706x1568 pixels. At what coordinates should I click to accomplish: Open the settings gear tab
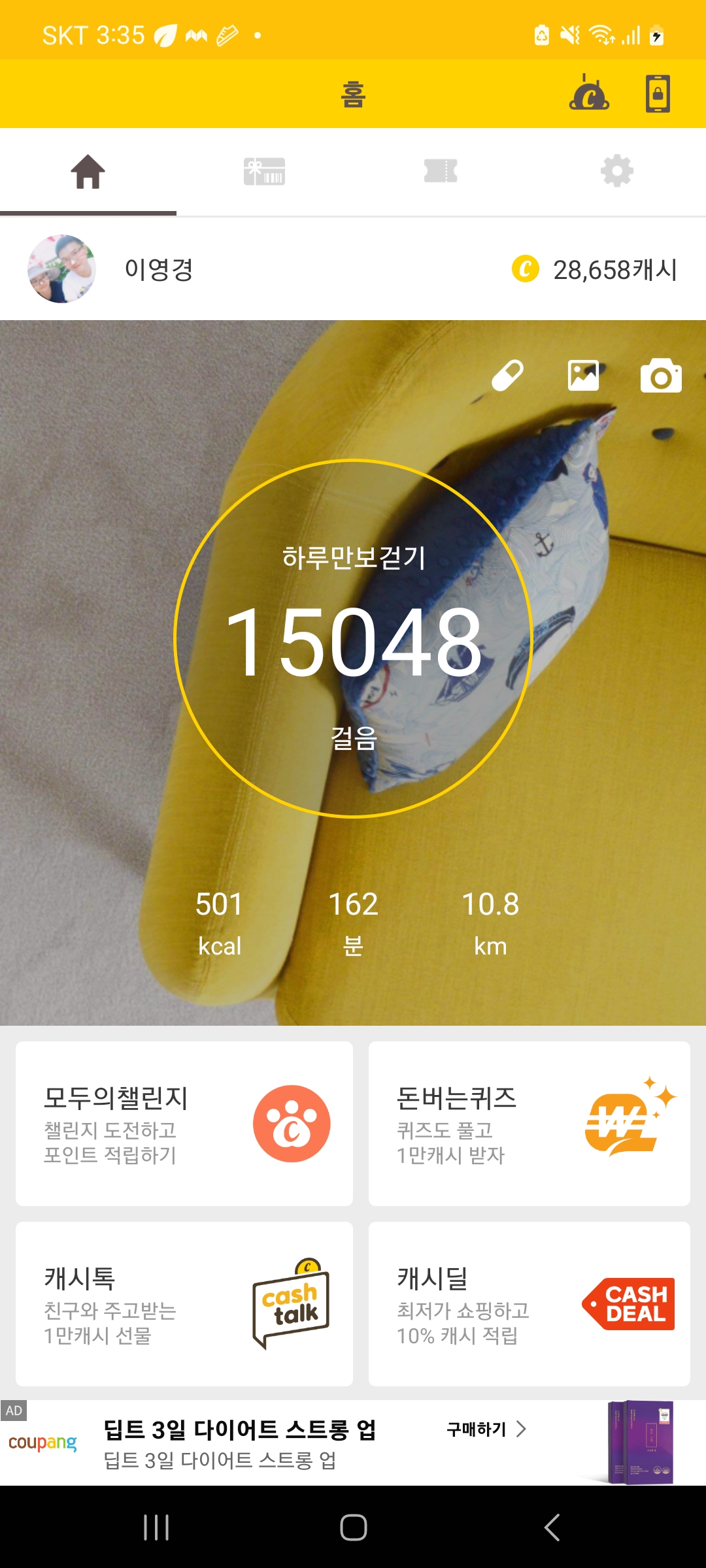click(x=617, y=172)
